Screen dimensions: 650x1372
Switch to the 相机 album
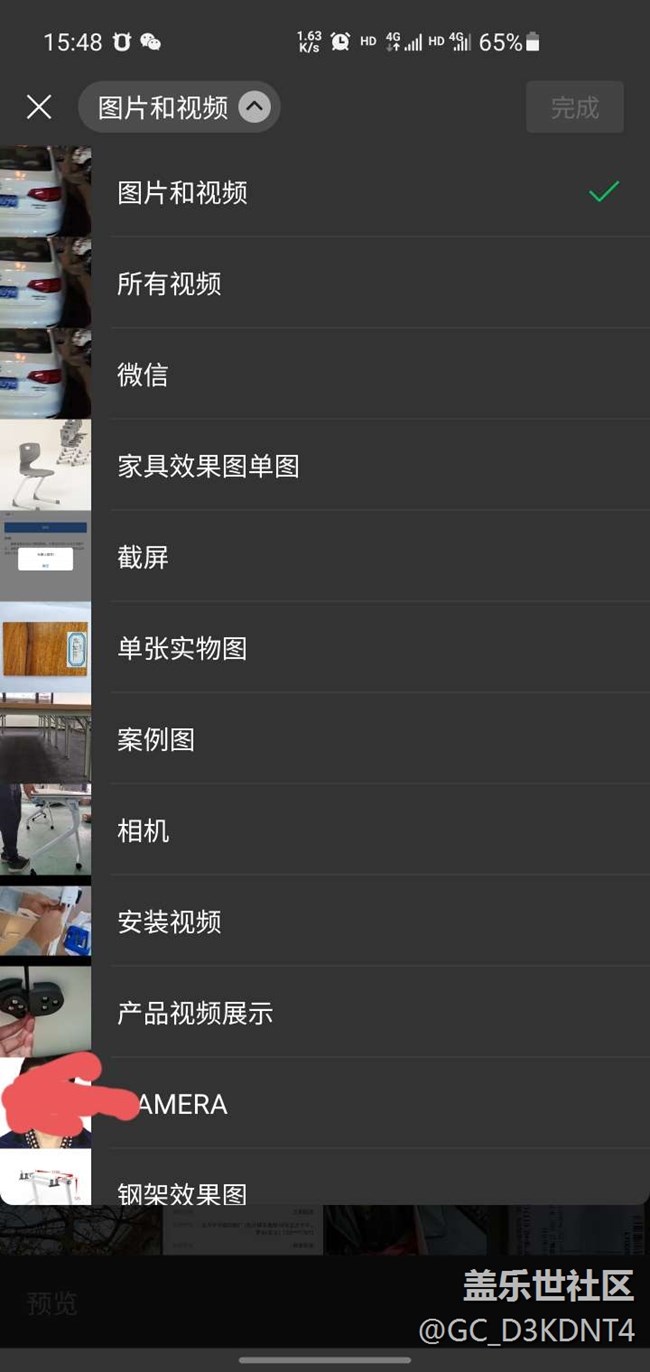coord(325,830)
